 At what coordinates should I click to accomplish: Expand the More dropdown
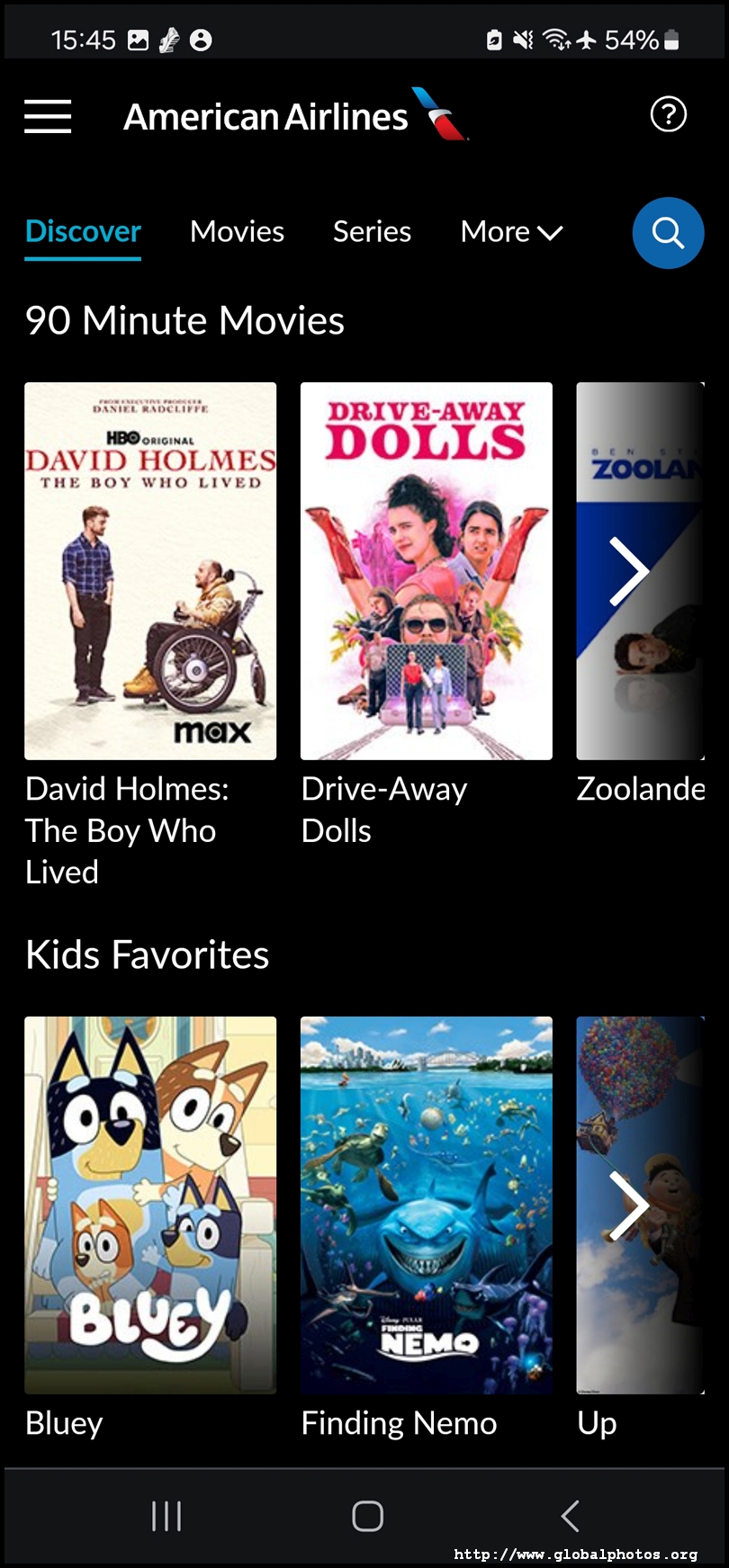click(511, 232)
